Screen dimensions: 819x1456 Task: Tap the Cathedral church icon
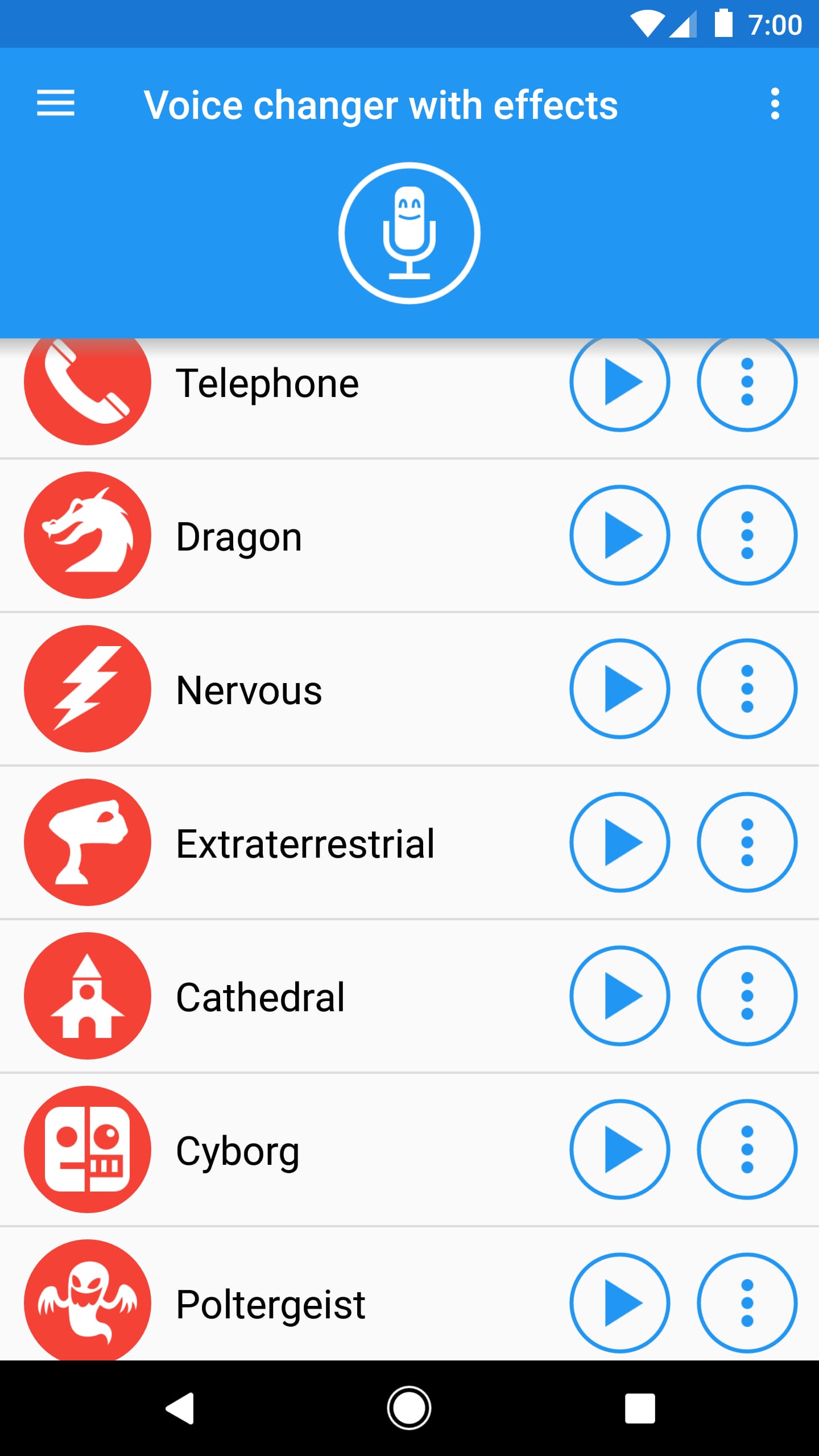tap(86, 996)
